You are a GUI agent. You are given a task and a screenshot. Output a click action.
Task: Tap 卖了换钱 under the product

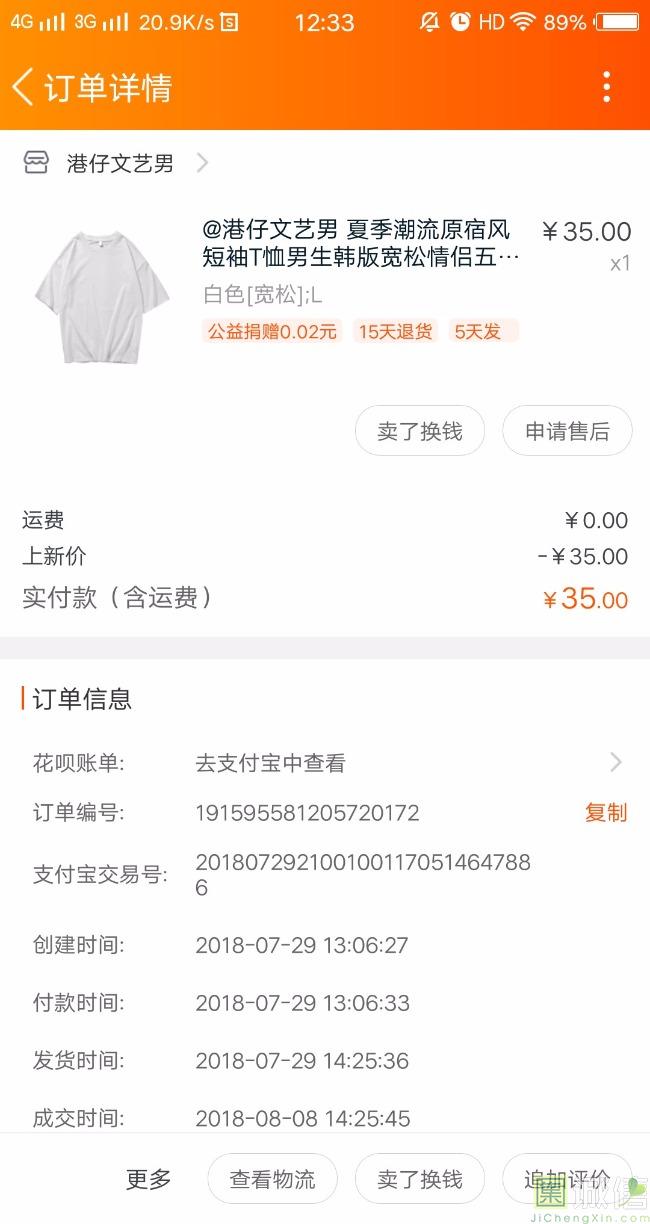click(420, 431)
